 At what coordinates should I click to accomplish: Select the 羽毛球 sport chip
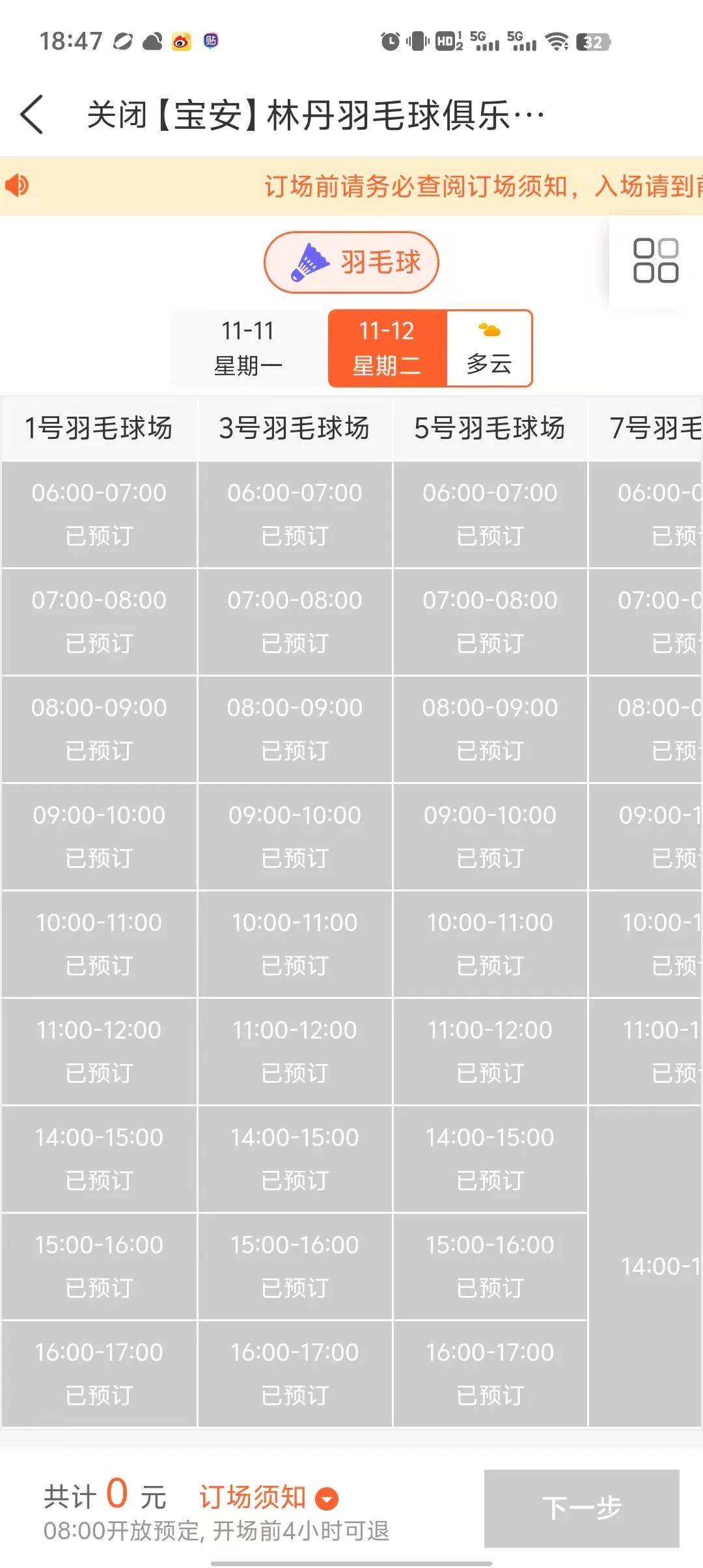coord(351,262)
